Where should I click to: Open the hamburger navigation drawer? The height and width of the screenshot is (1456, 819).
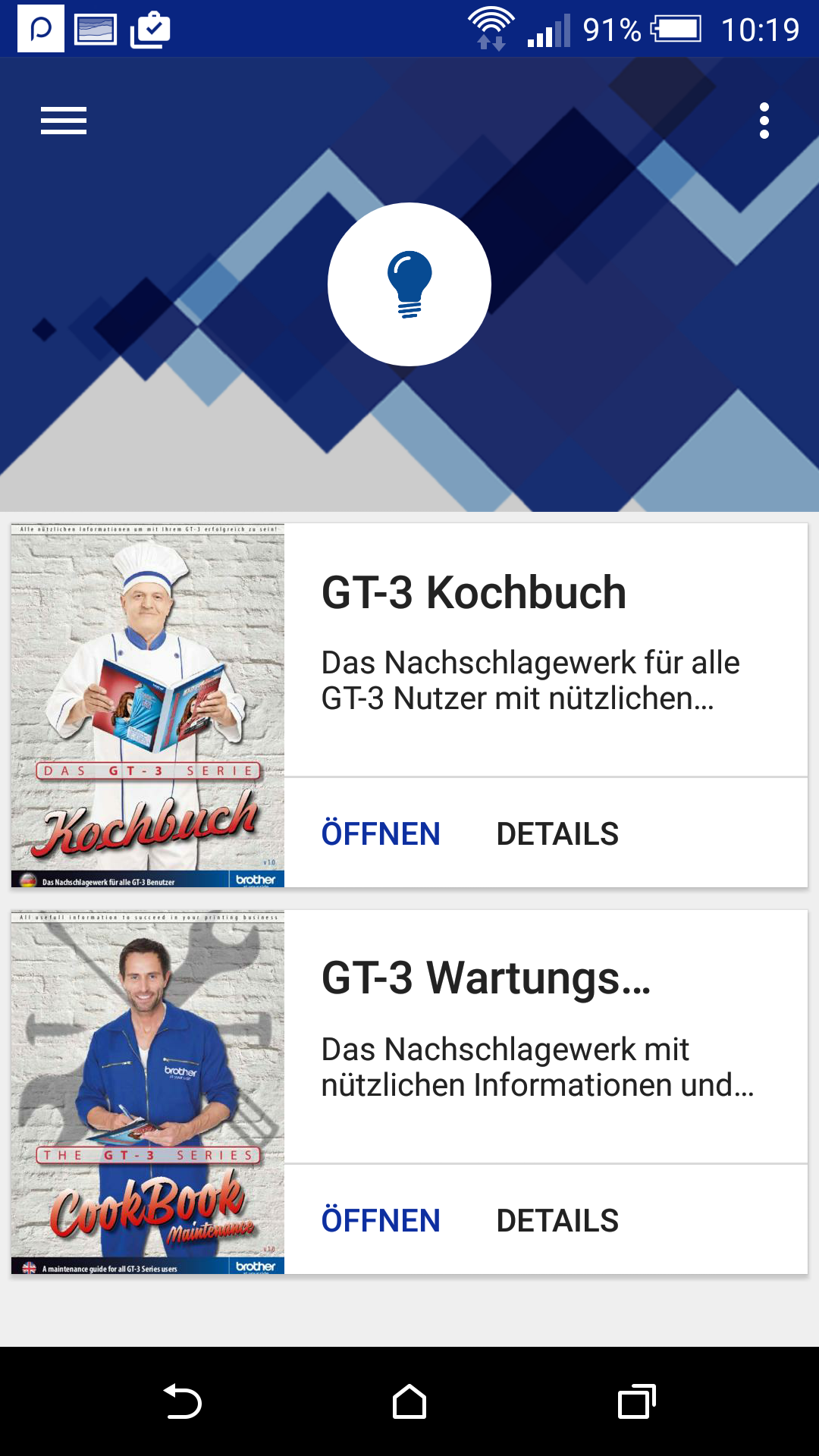point(64,121)
